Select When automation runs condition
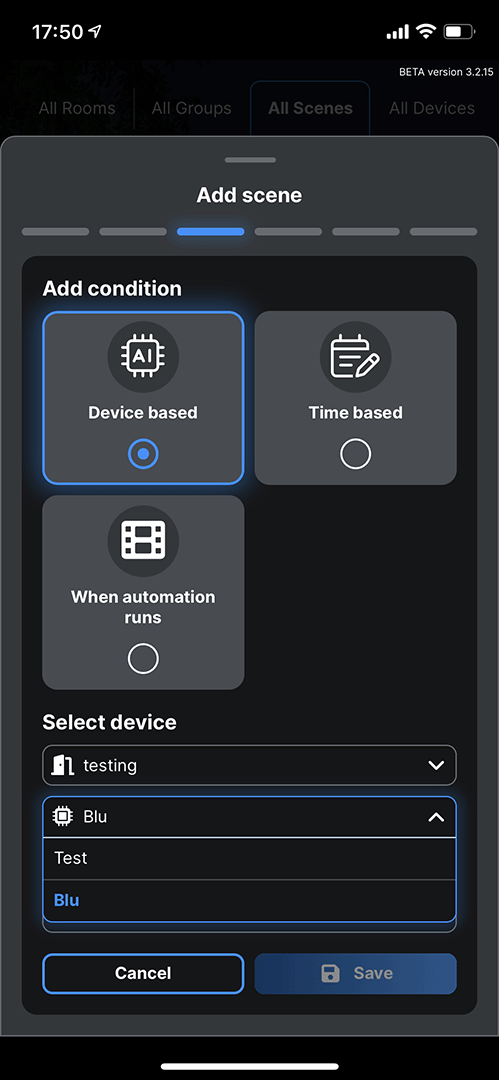This screenshot has height=1080, width=499. (x=143, y=592)
